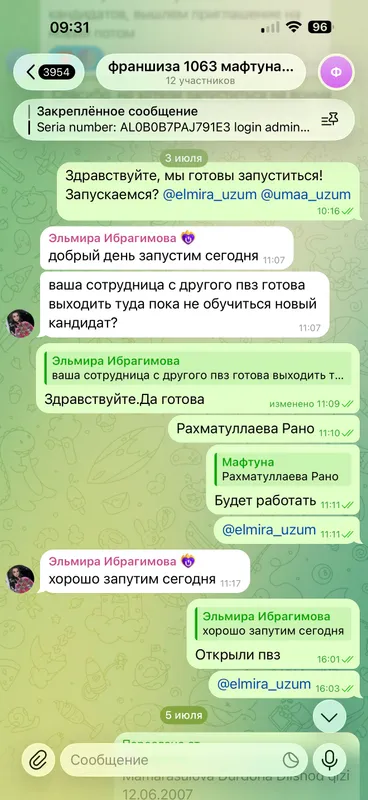
Task: Tap the @elmira_uzum mention sent at 16:03
Action: coord(264,684)
